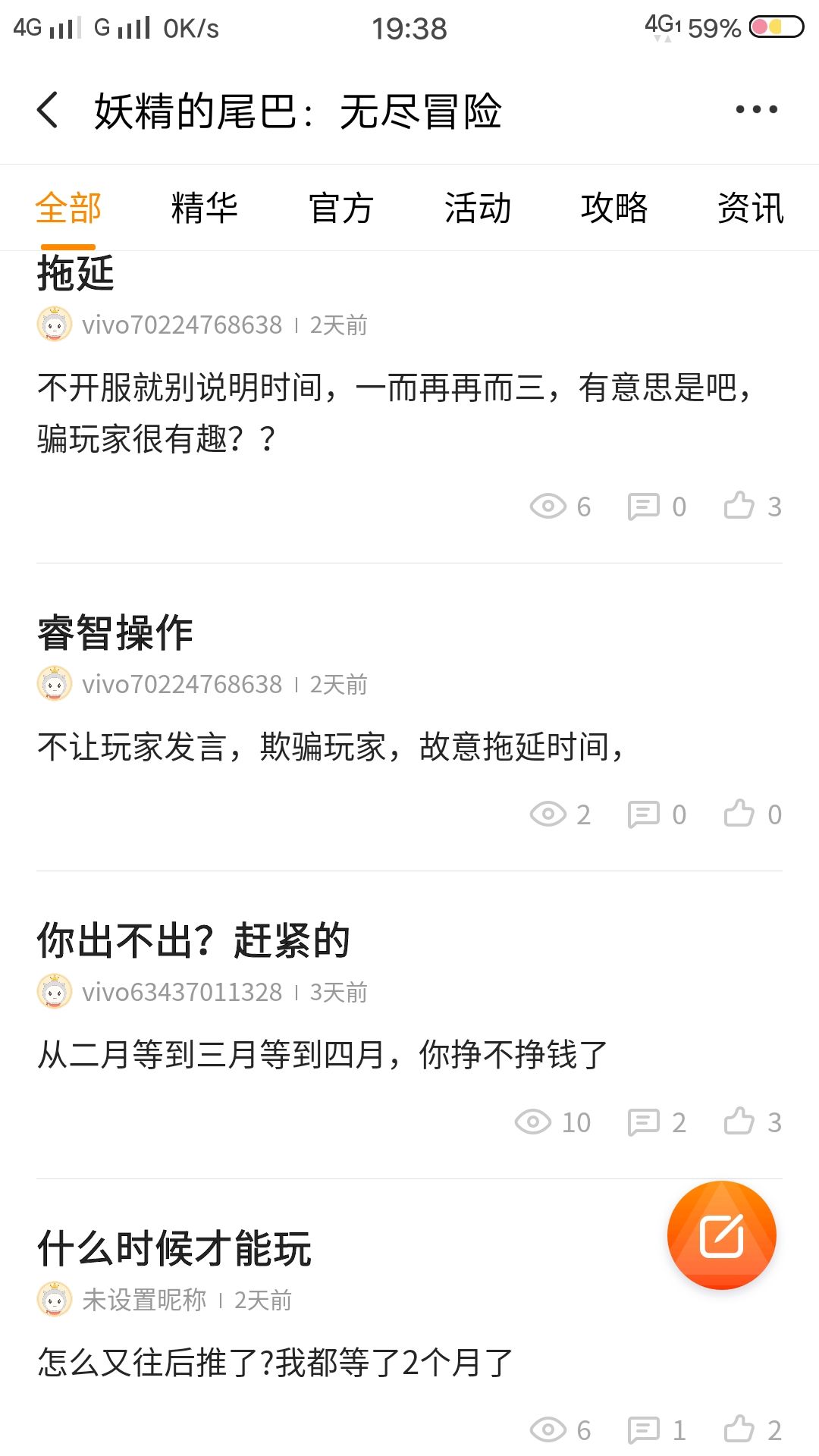
Task: Open comments on the 拖延 post
Action: coord(657,506)
